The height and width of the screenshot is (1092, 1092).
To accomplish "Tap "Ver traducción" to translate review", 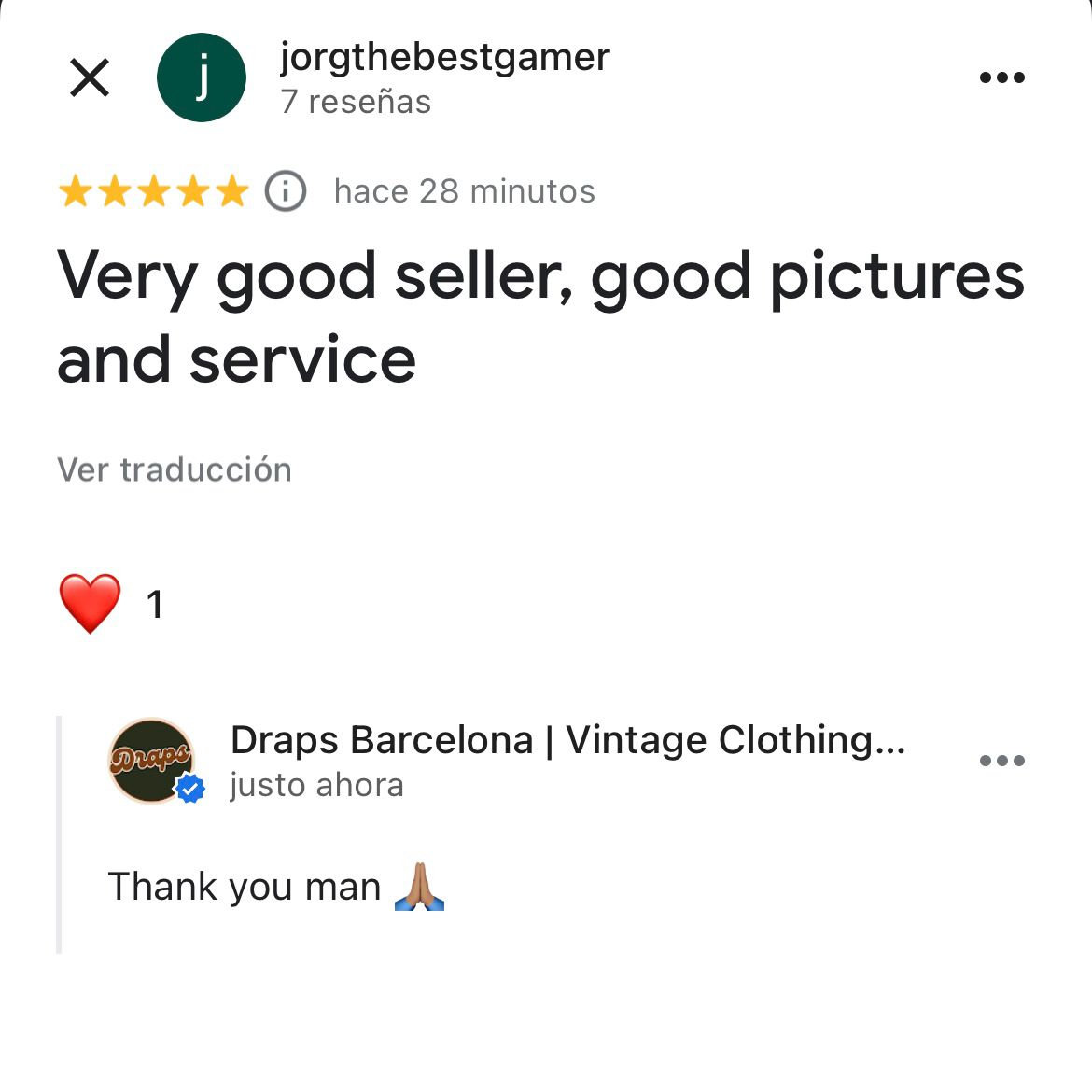I will (175, 469).
